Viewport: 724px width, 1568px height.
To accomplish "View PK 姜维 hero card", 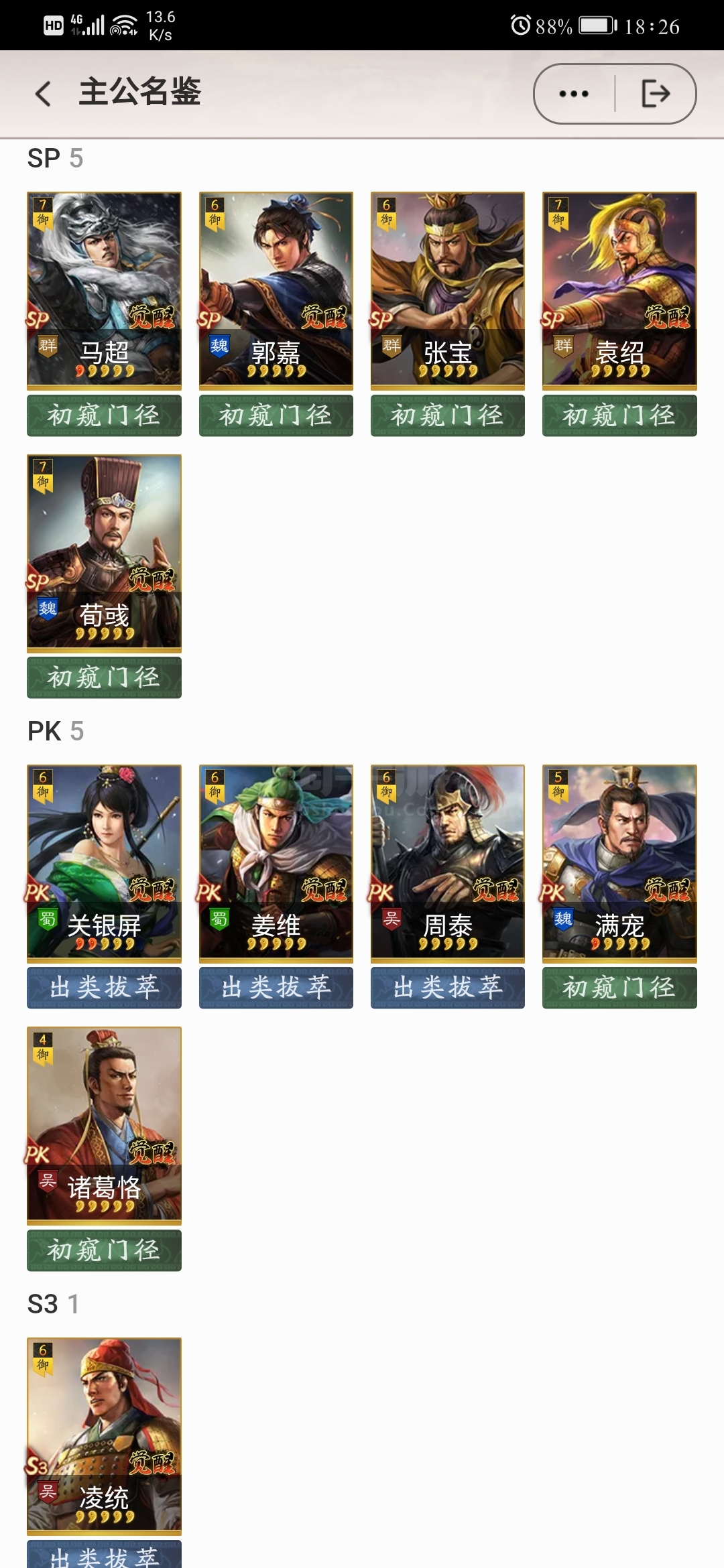I will point(276,863).
